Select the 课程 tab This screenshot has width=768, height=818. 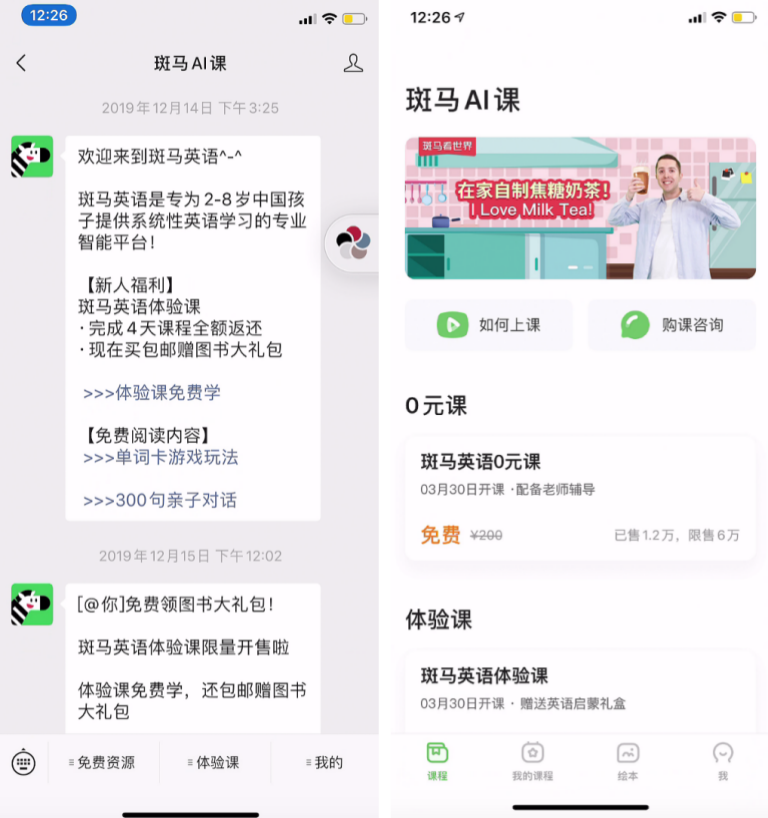pos(437,761)
